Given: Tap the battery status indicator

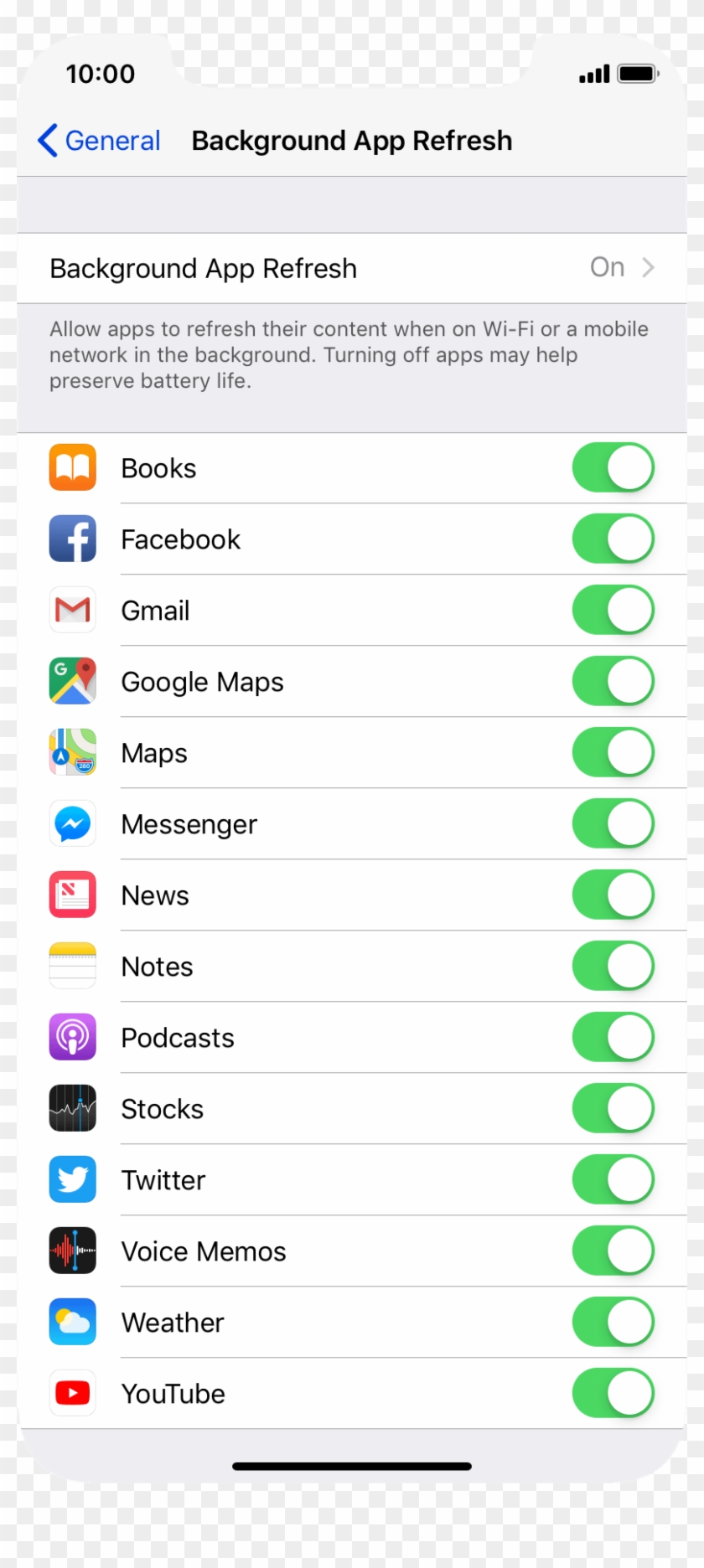Looking at the screenshot, I should tap(636, 74).
